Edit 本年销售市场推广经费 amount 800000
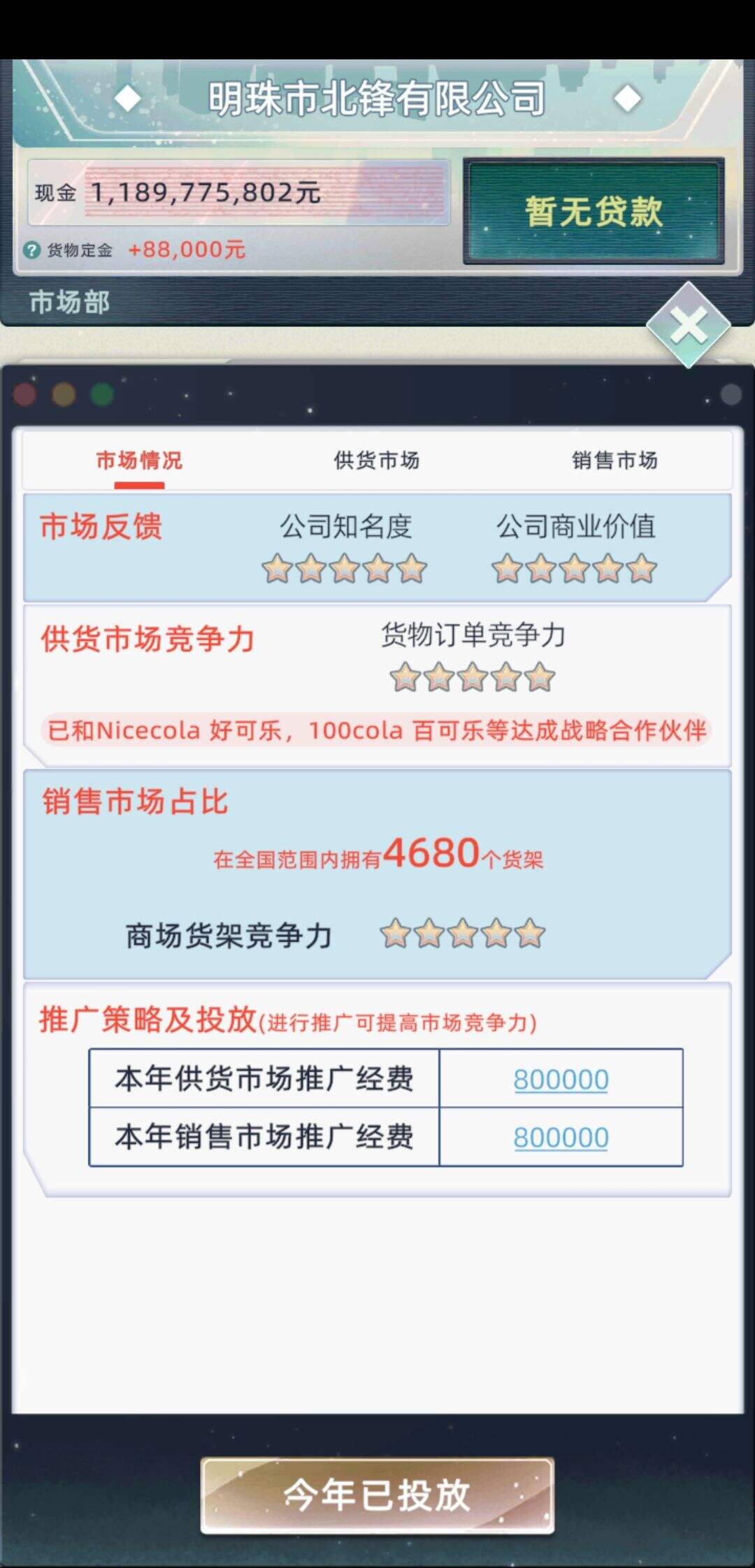Screen dimensions: 755x1568 pos(561,1138)
